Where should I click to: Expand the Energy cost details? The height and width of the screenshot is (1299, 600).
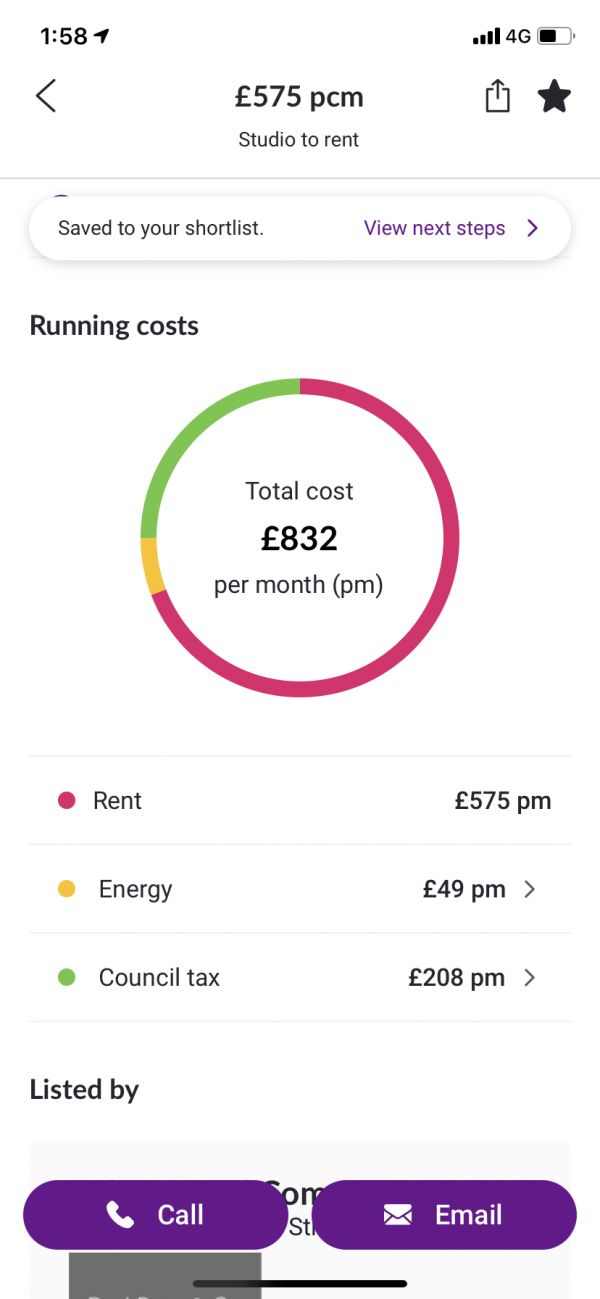(x=300, y=889)
